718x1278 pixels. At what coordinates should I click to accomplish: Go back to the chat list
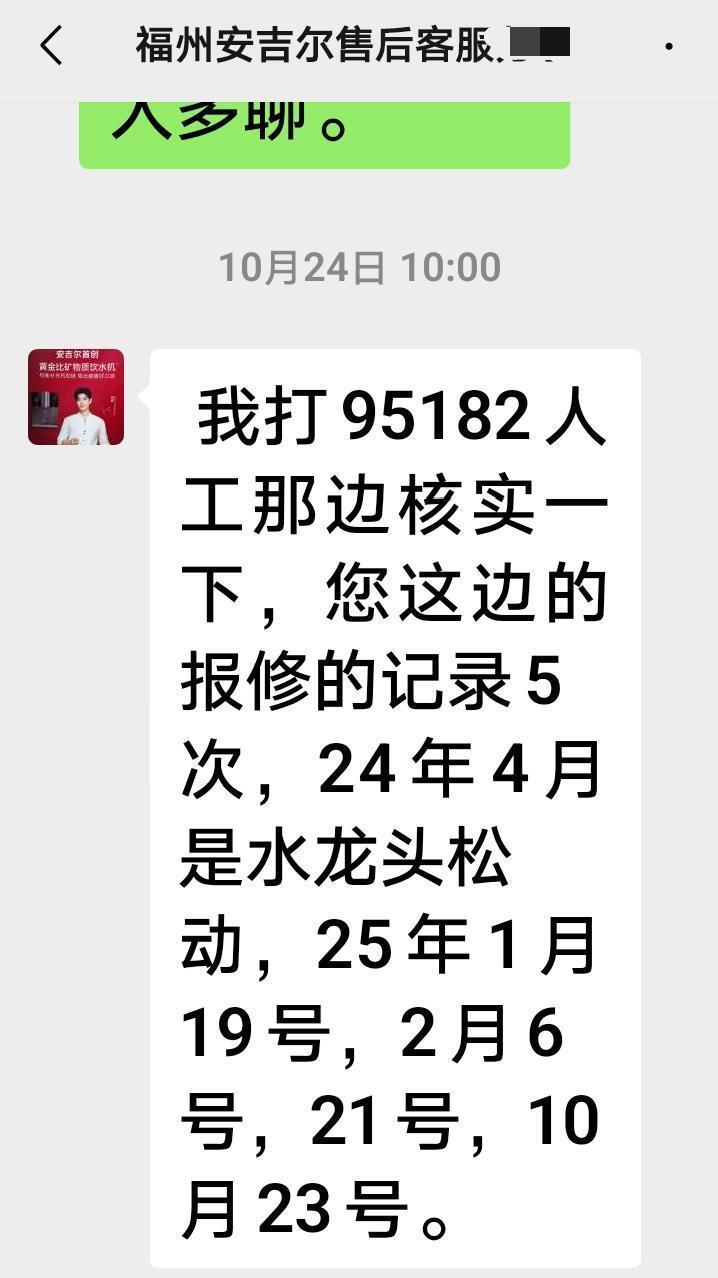pos(51,46)
